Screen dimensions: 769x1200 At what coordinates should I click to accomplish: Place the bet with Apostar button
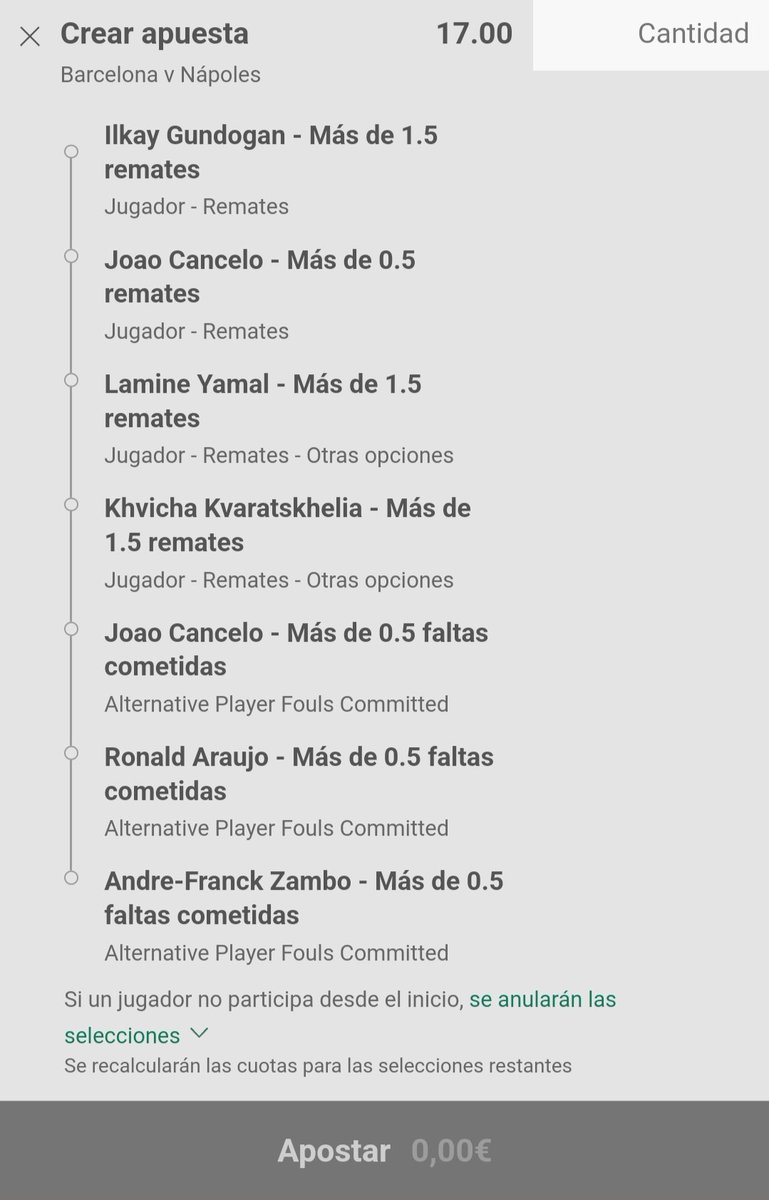click(384, 1151)
